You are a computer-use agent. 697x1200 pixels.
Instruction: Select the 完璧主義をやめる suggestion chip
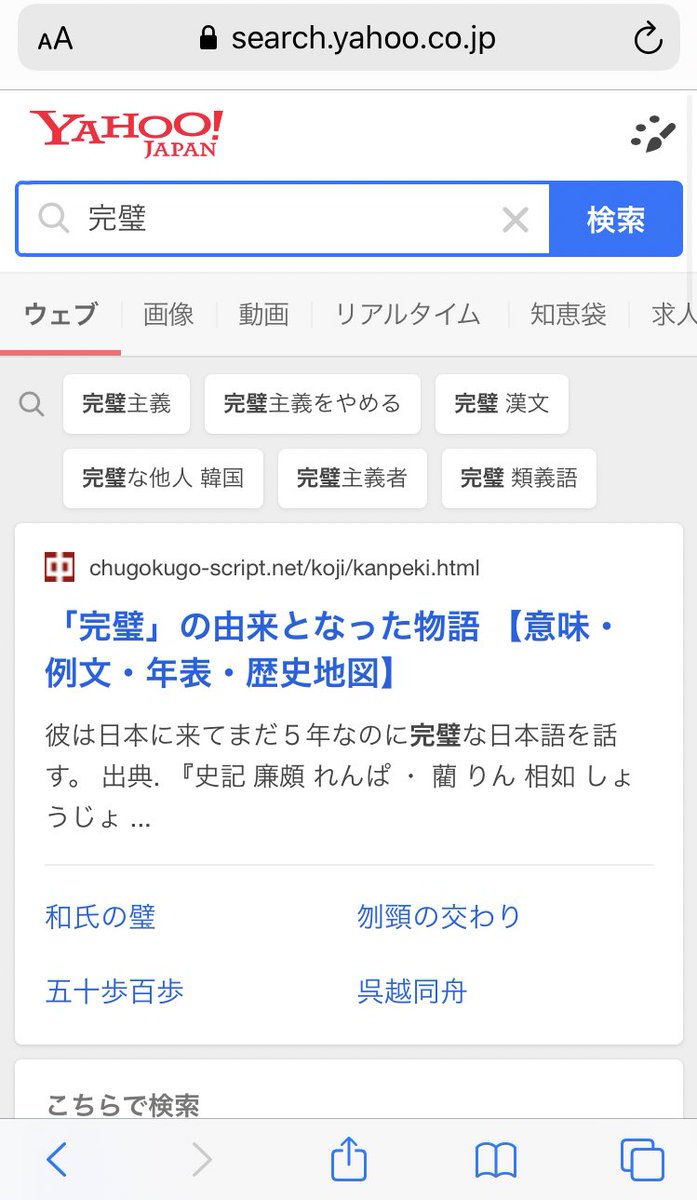[312, 404]
